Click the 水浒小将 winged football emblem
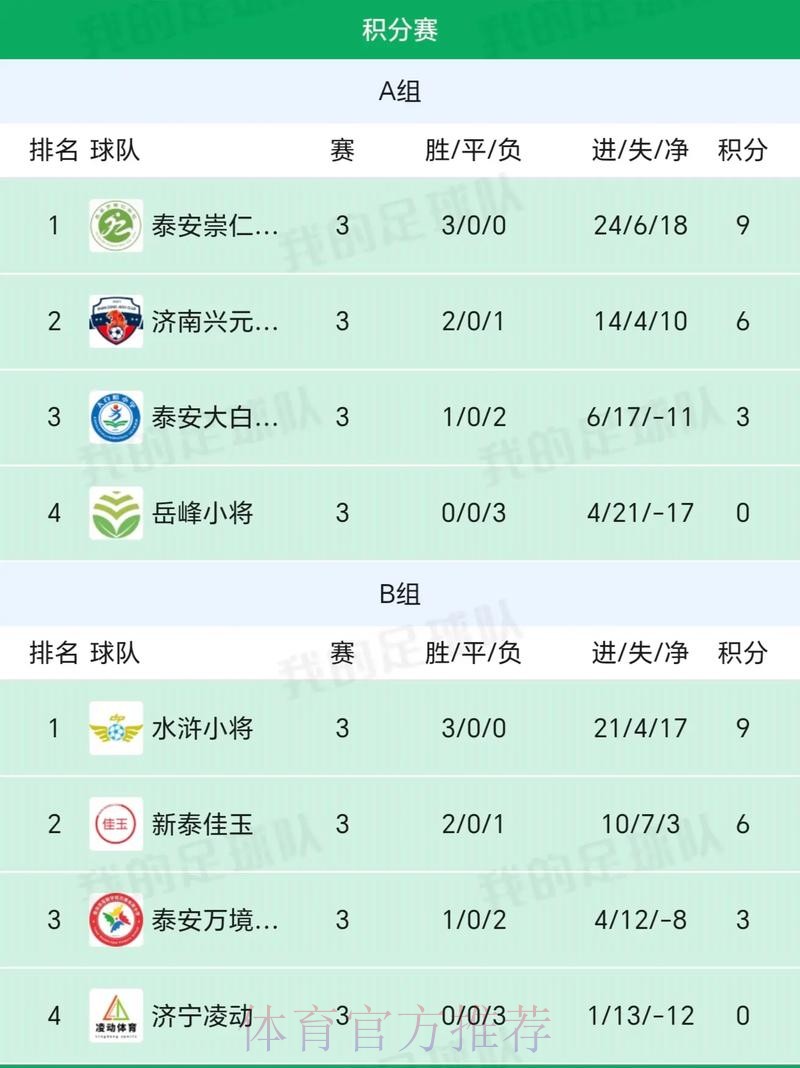Viewport: 800px width, 1068px height. pos(116,729)
